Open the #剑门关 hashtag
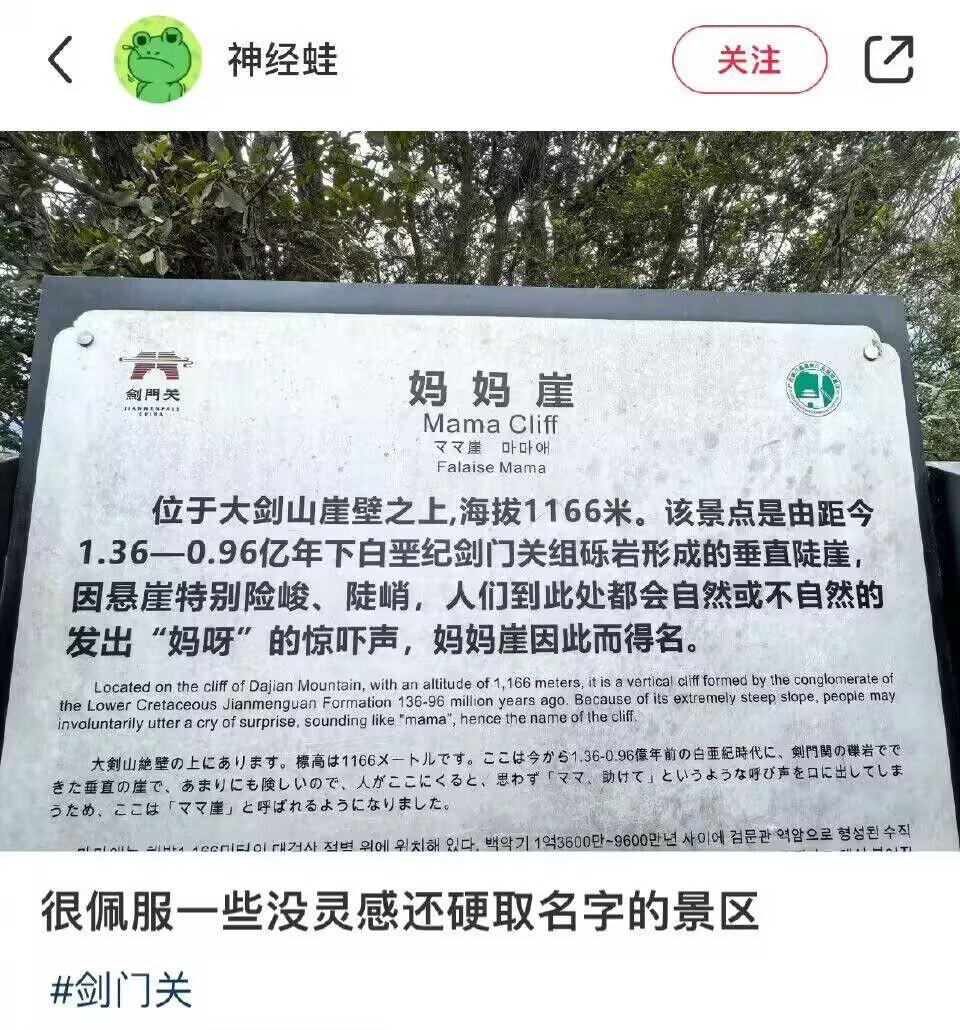This screenshot has width=960, height=1030. point(122,990)
